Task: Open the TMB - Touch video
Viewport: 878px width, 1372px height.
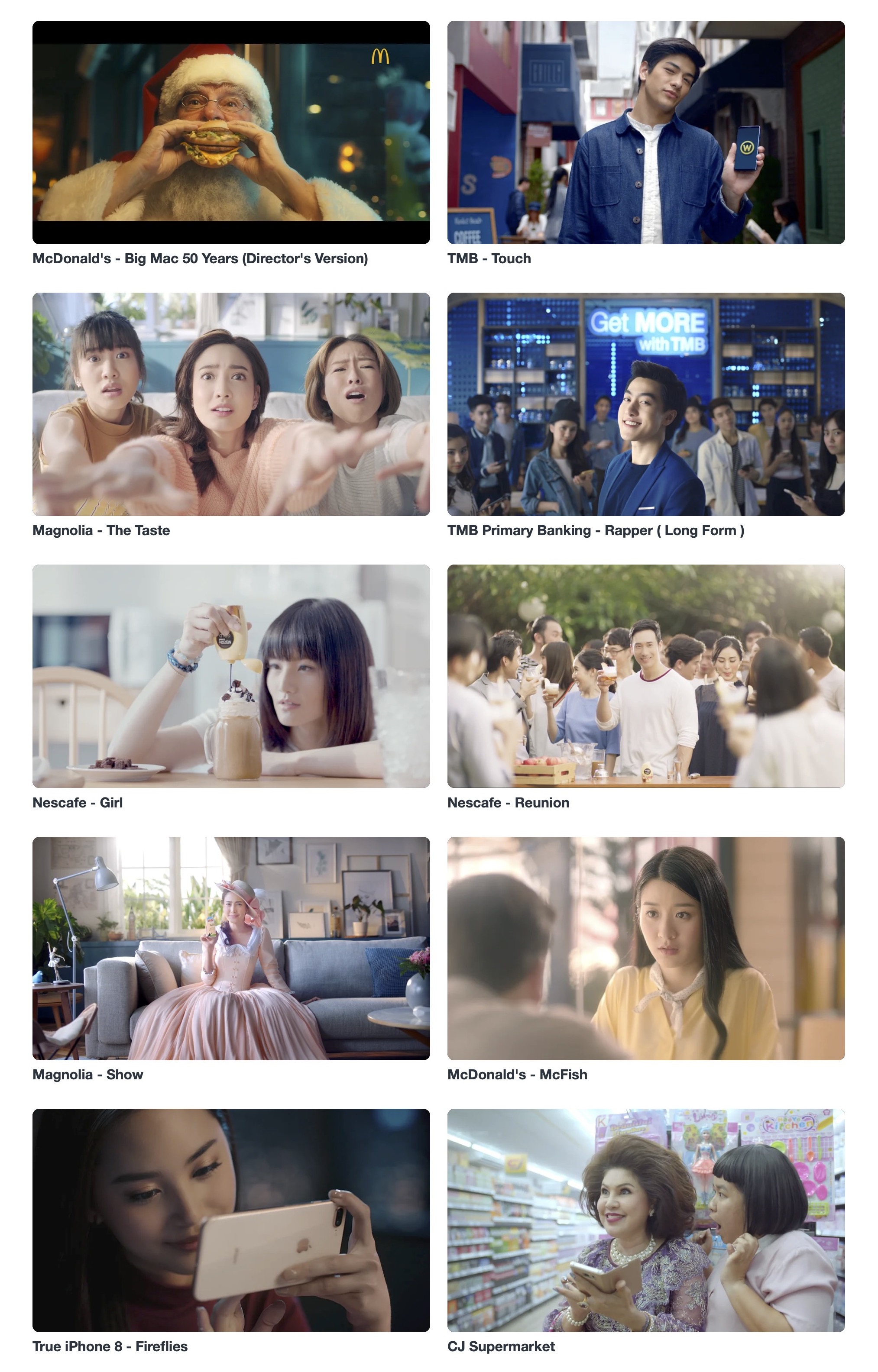Action: (645, 132)
